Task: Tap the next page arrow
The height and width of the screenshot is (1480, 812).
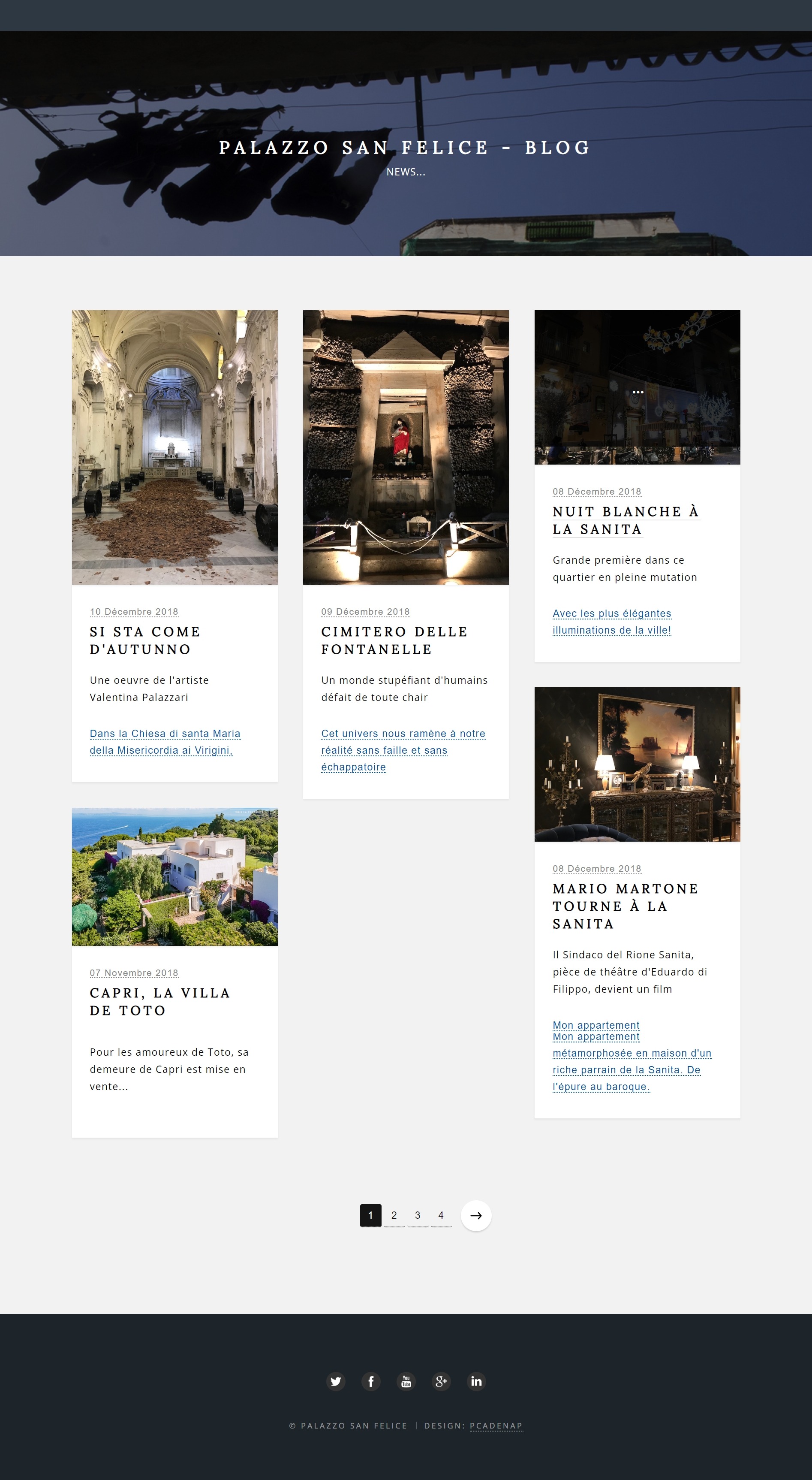Action: click(476, 1216)
